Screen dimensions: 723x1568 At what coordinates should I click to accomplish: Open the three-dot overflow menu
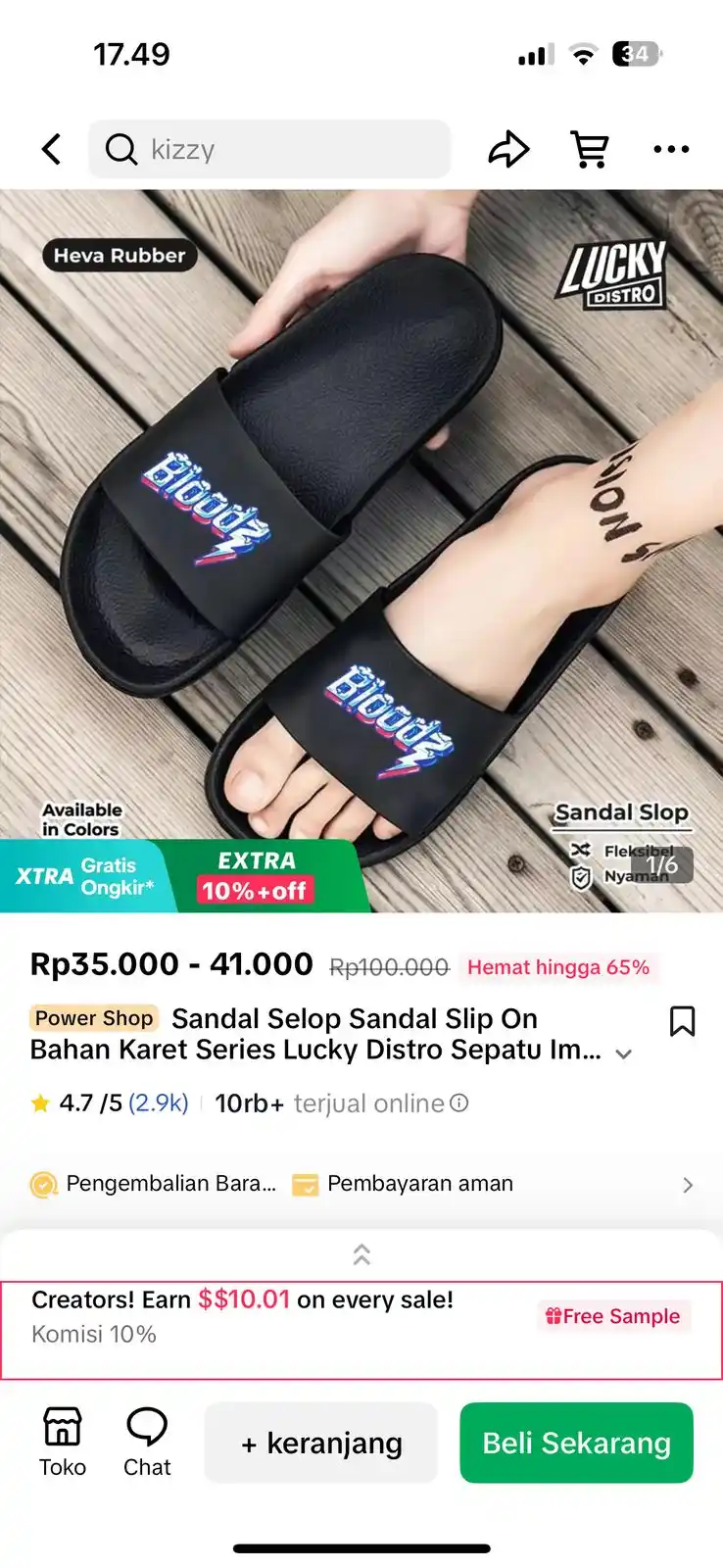(671, 149)
